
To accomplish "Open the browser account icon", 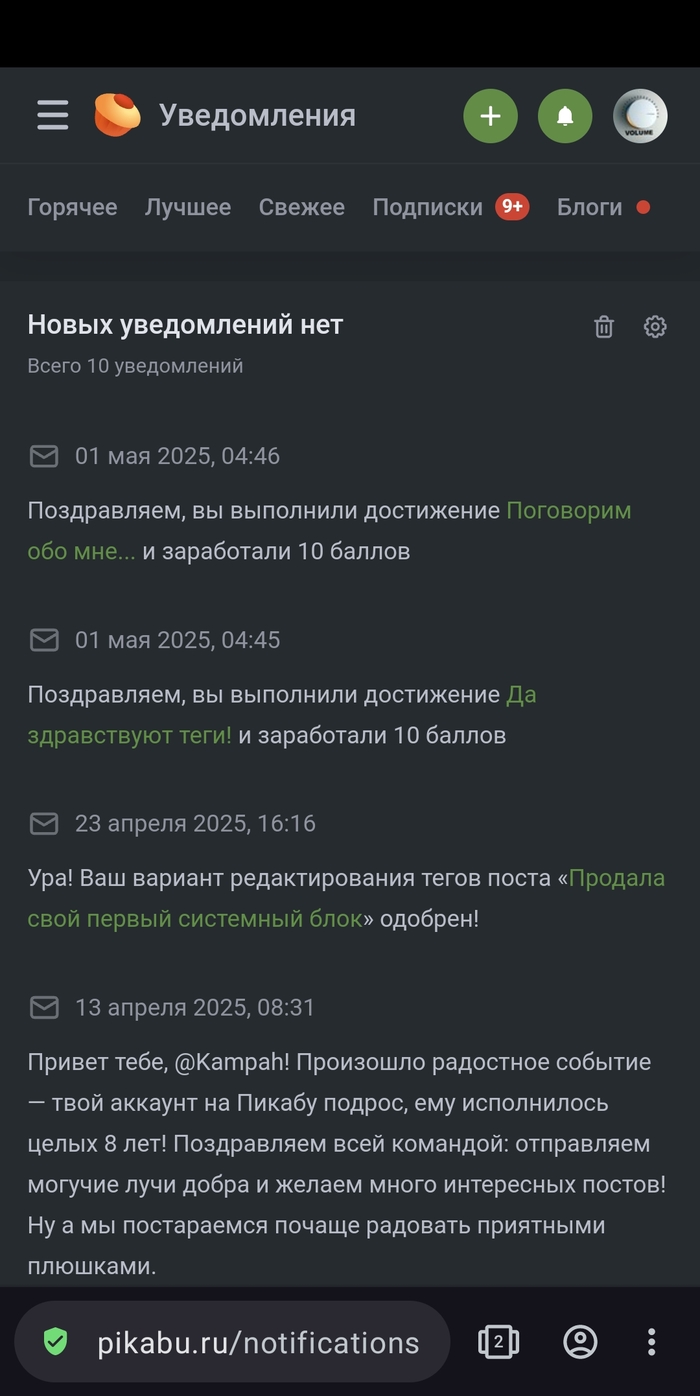I will [580, 1342].
